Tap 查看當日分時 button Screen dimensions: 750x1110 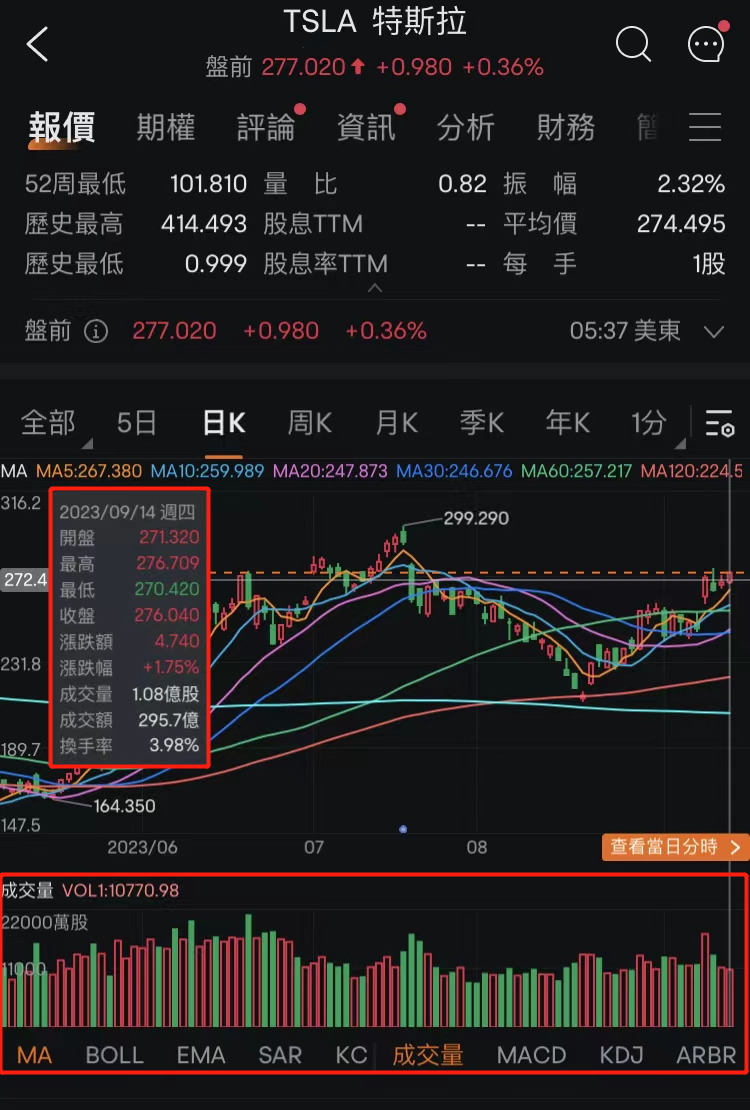[x=674, y=847]
